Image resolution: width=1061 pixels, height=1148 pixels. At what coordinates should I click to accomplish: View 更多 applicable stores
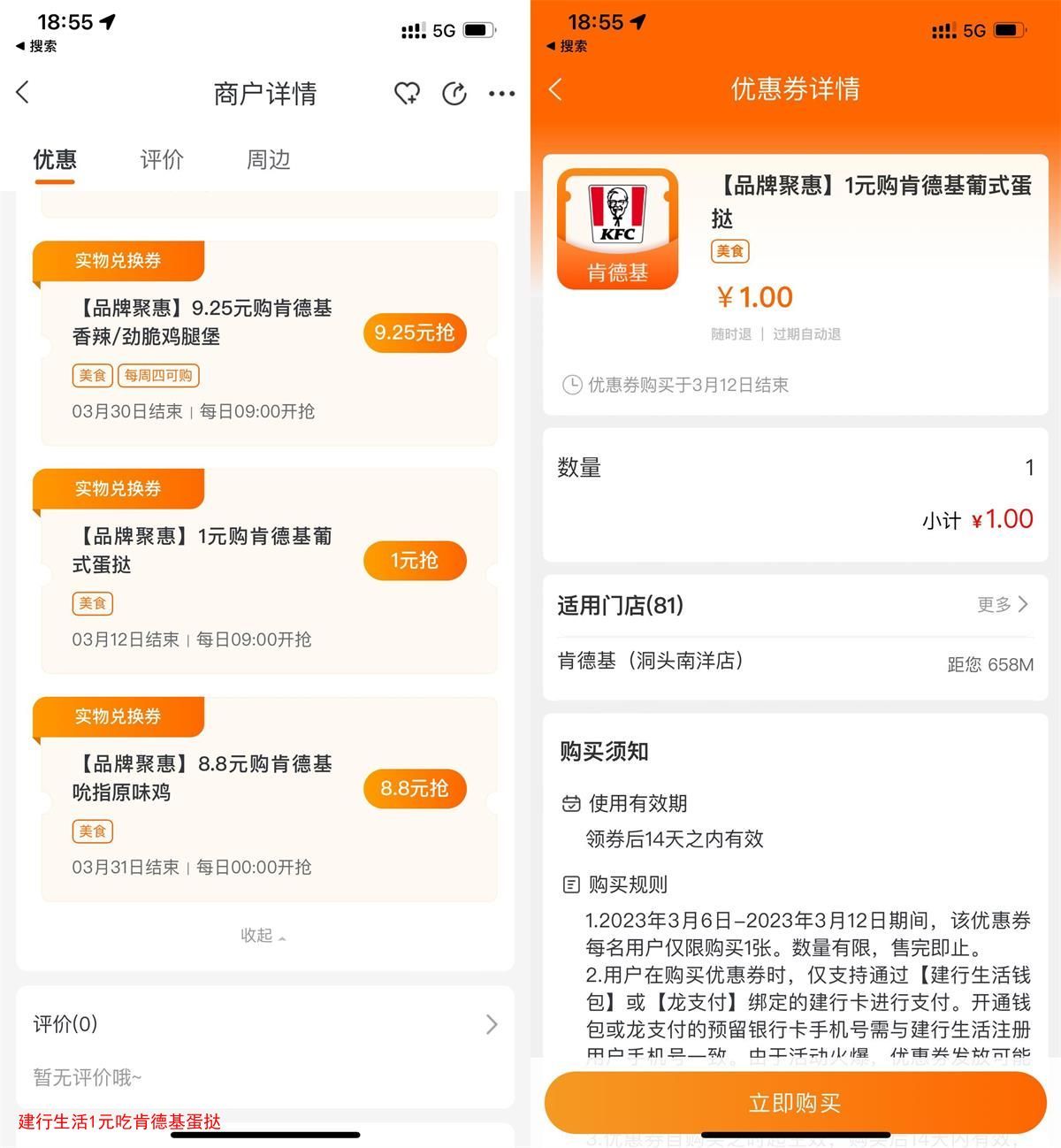(1002, 605)
